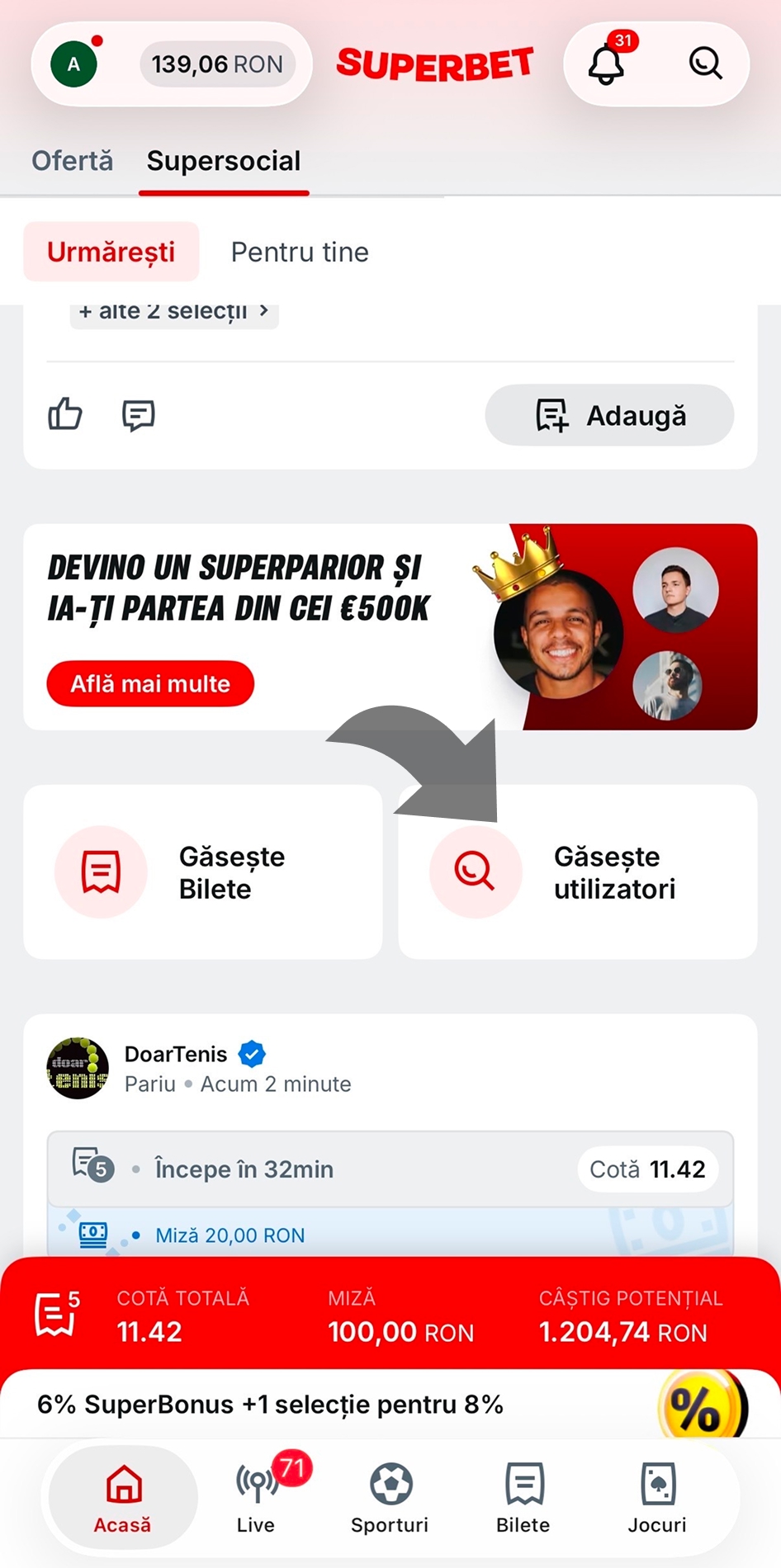Open the 139,06 RON balance
The width and height of the screenshot is (781, 1568).
pos(217,64)
